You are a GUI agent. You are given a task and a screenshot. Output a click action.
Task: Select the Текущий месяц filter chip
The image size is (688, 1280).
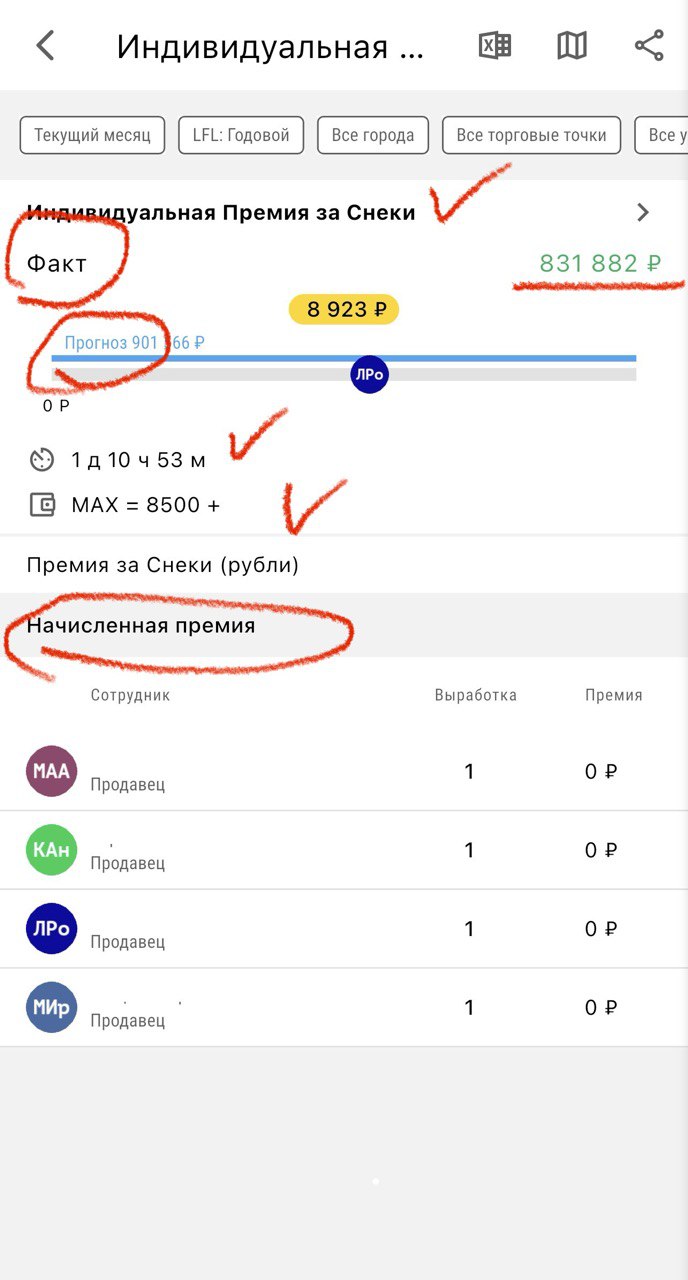point(92,135)
